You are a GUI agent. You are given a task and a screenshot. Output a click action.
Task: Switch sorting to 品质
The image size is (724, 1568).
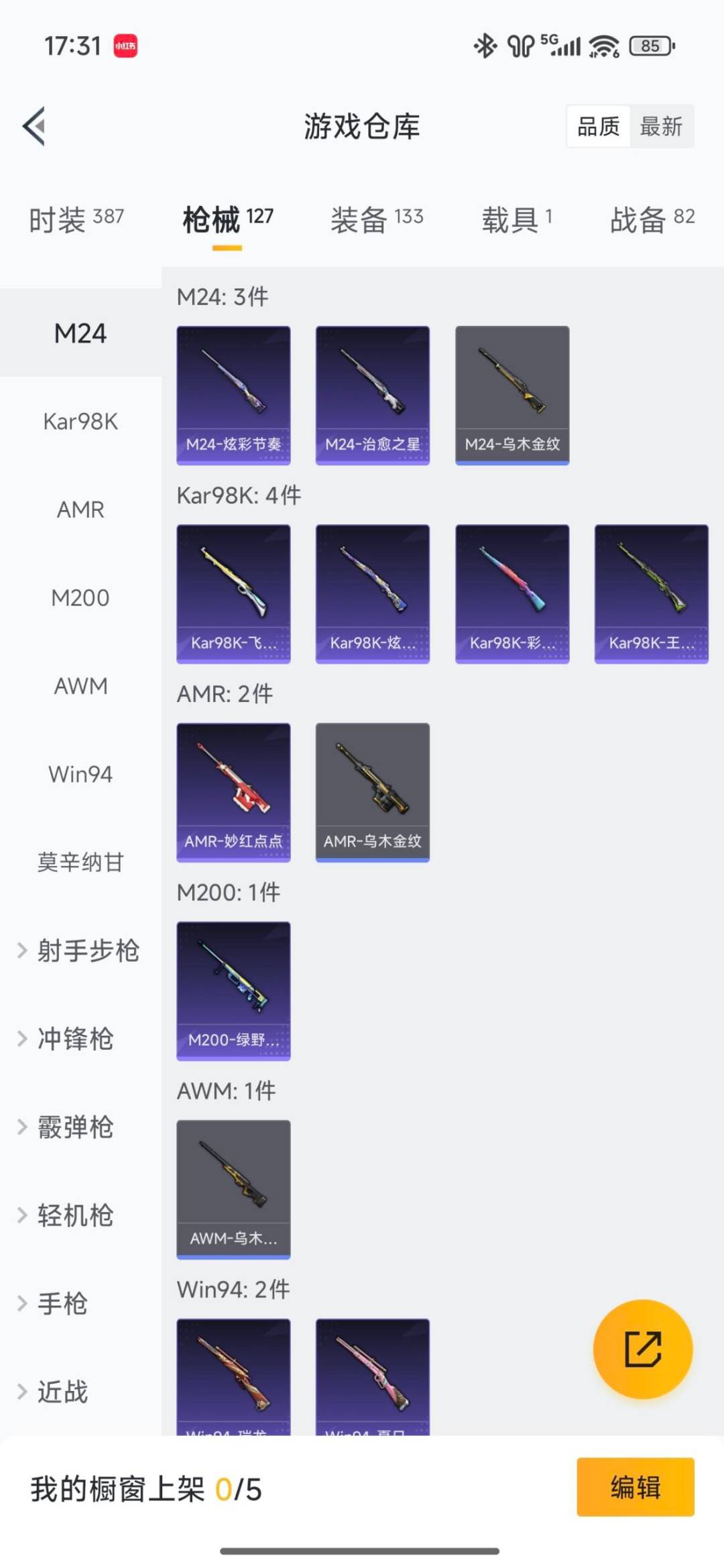(599, 127)
